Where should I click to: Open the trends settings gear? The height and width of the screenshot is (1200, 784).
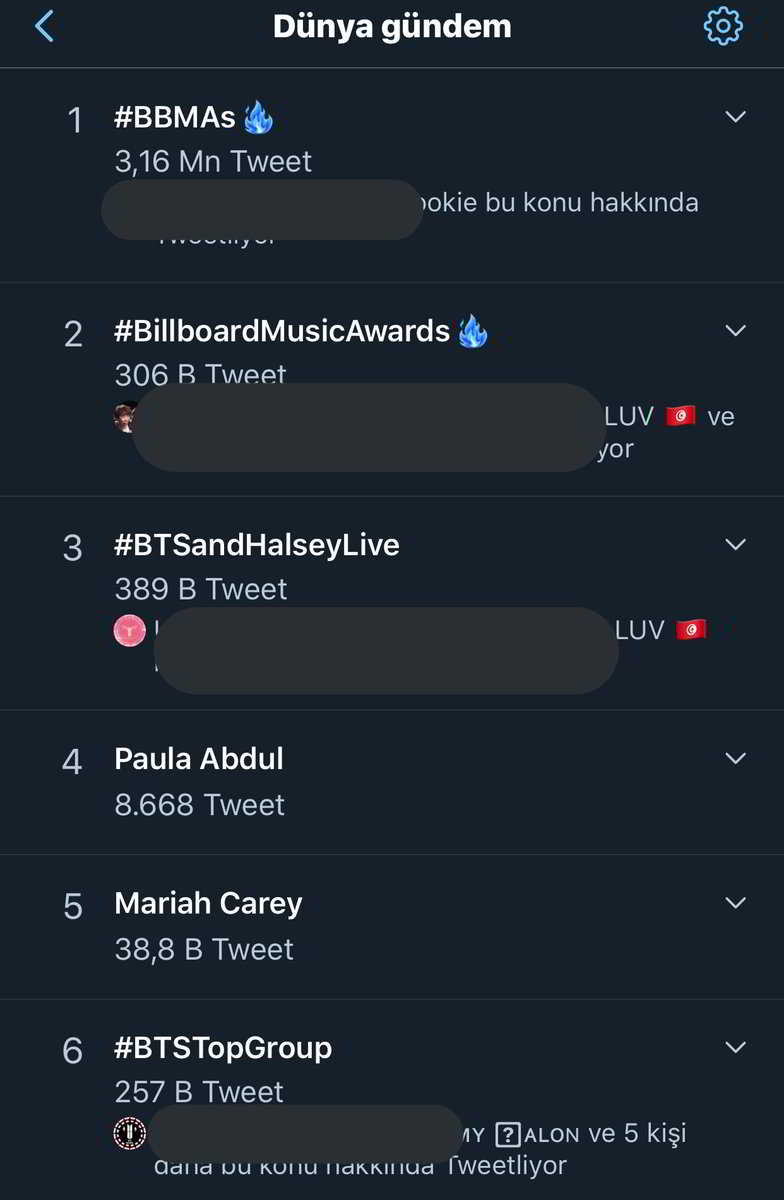pos(723,27)
